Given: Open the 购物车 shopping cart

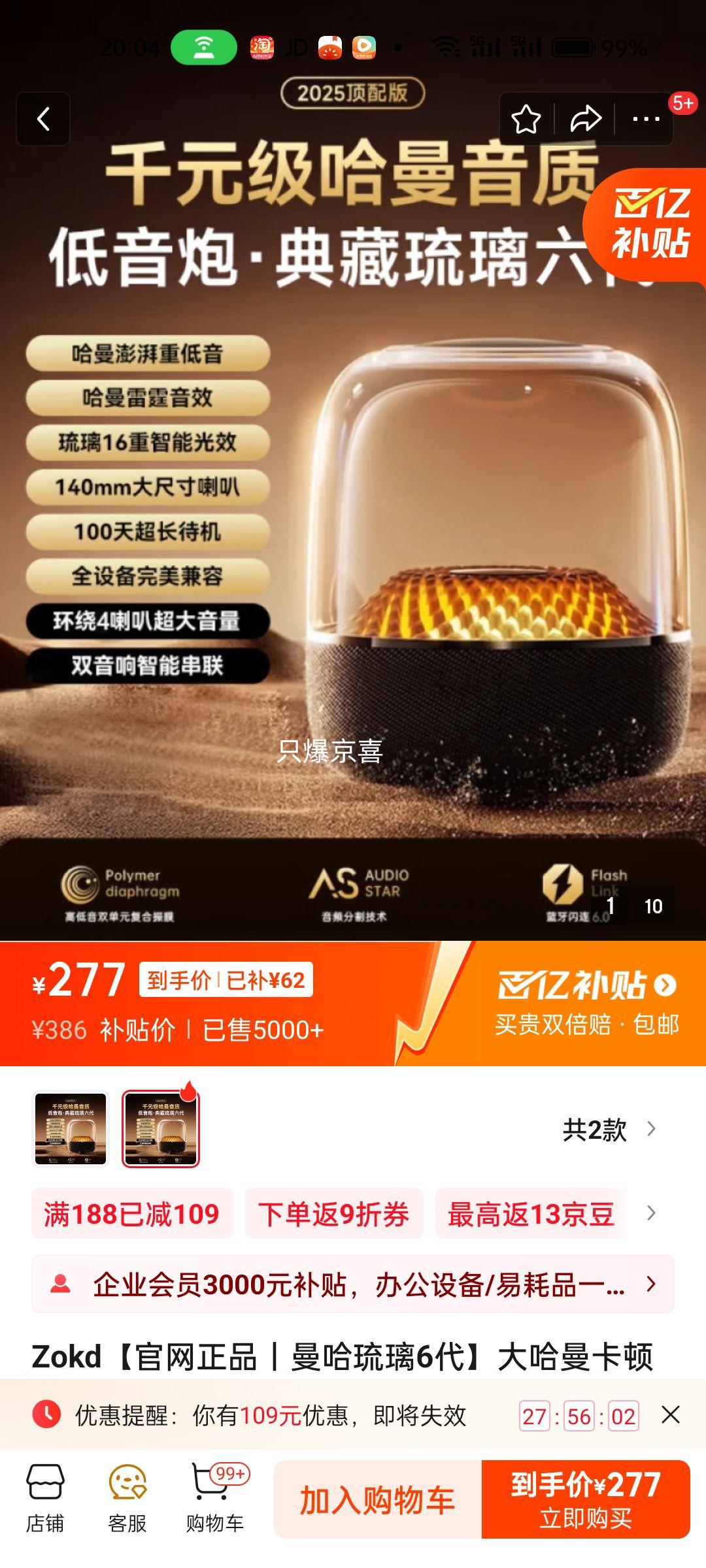Looking at the screenshot, I should (214, 1499).
